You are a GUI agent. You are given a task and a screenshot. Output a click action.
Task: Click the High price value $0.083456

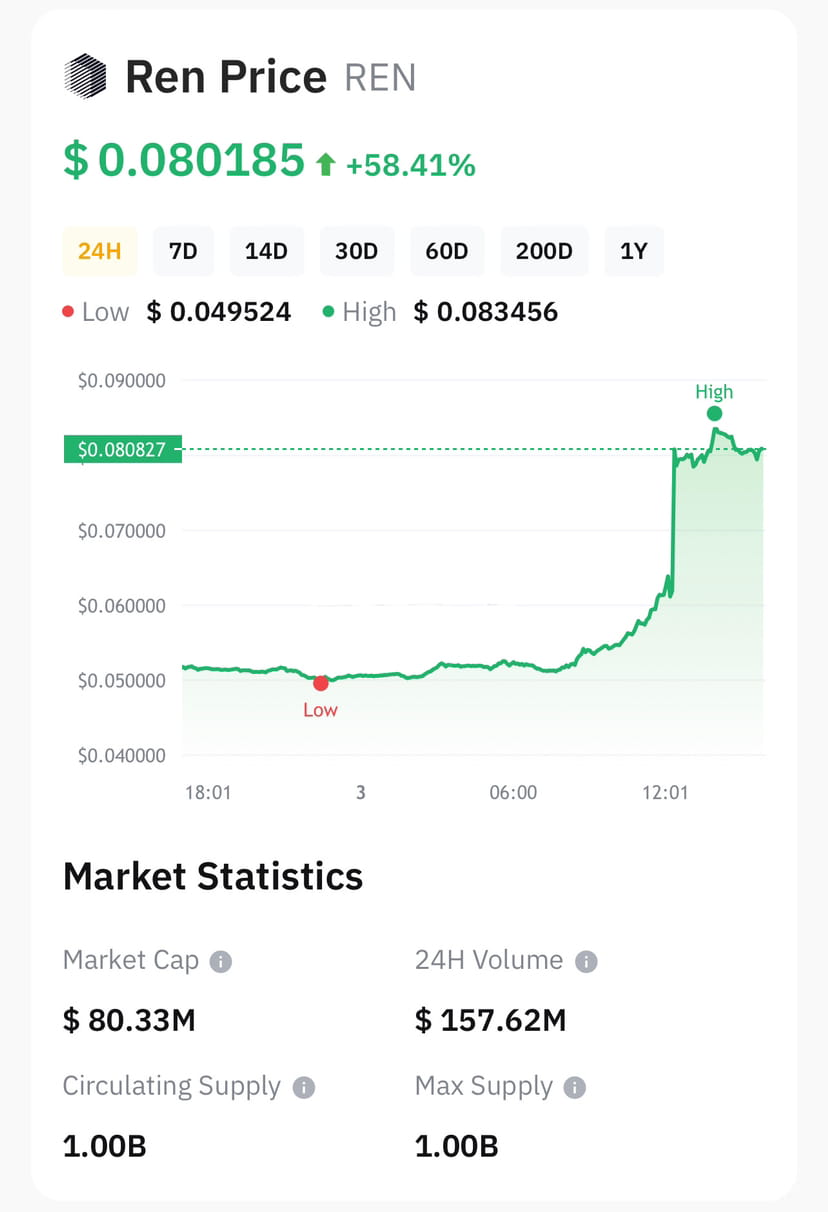[x=486, y=311]
